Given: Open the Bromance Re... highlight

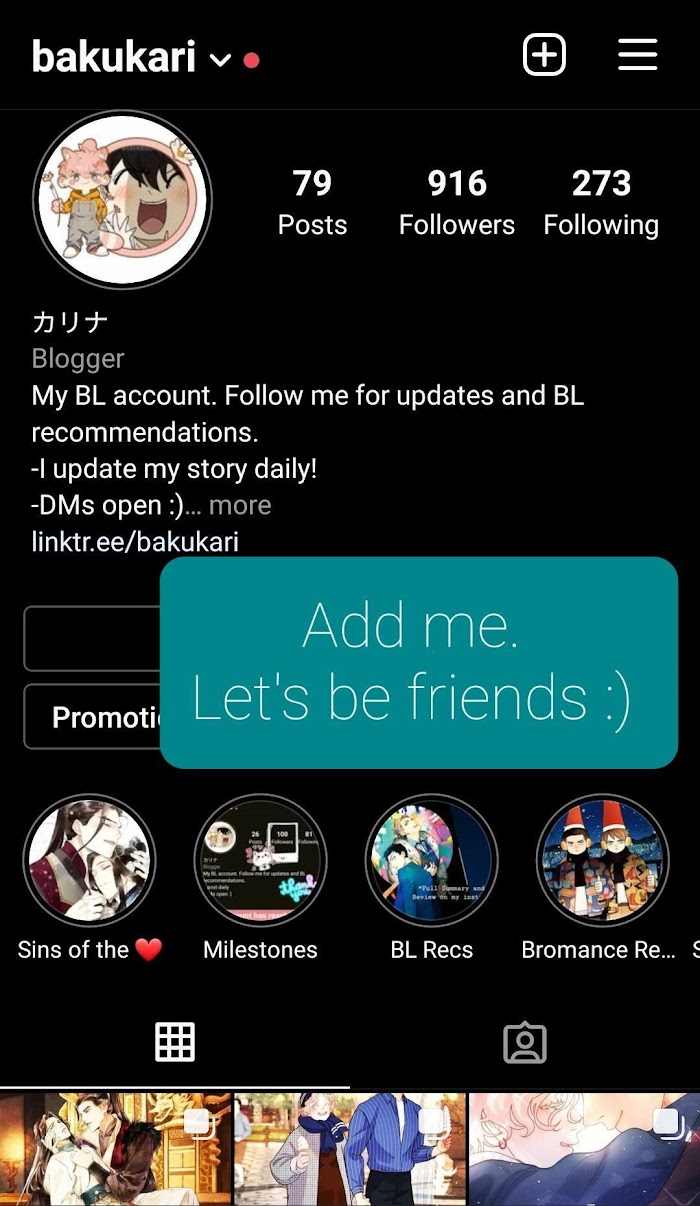Looking at the screenshot, I should pyautogui.click(x=602, y=860).
